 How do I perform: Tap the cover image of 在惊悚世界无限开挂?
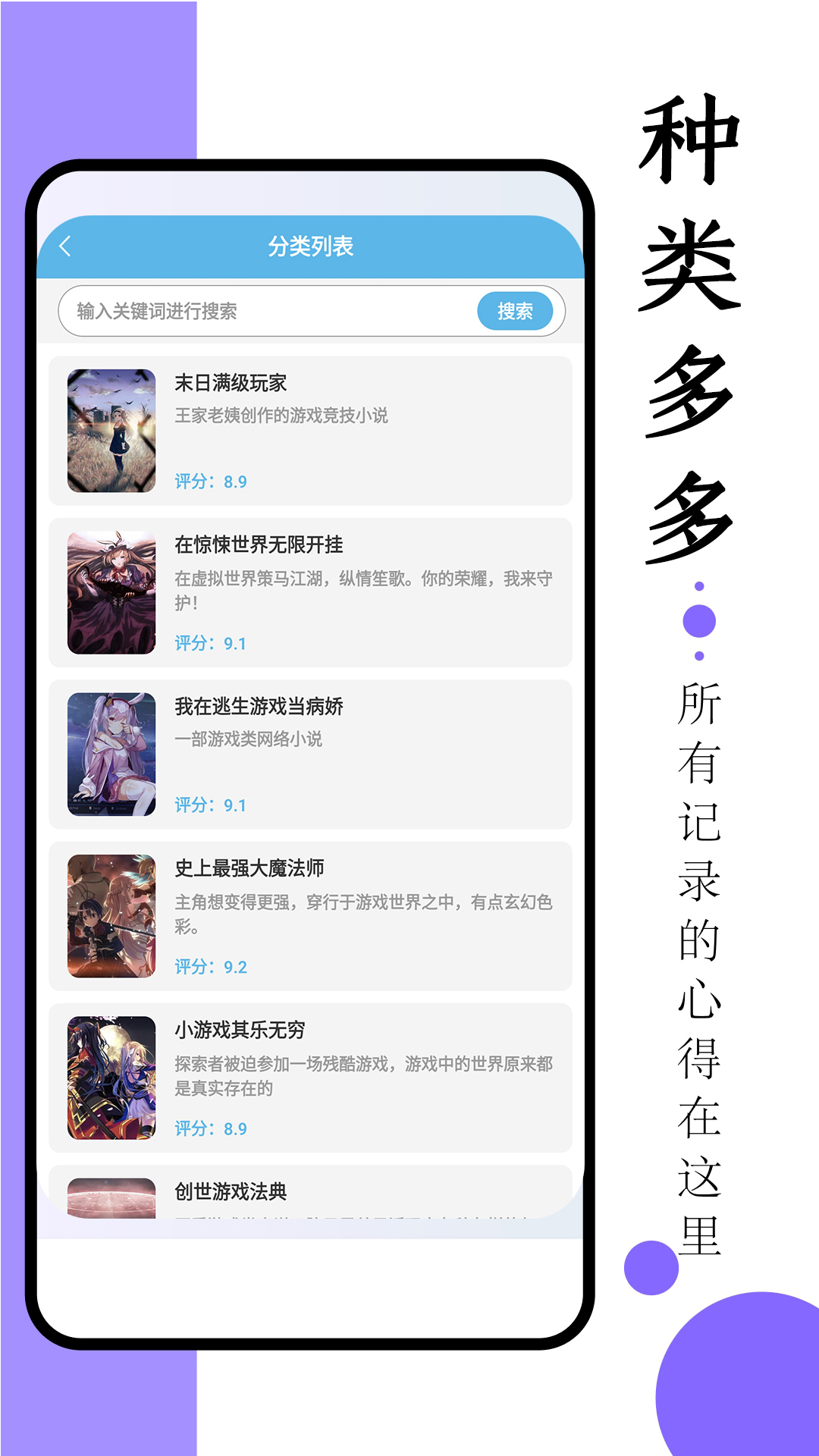pyautogui.click(x=111, y=592)
